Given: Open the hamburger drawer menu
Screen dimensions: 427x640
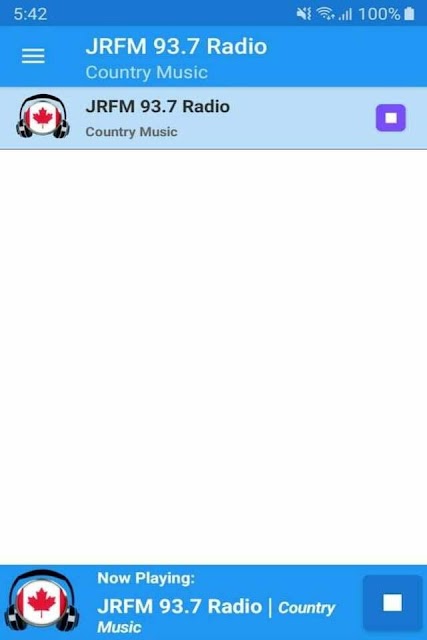Looking at the screenshot, I should click(x=33, y=56).
